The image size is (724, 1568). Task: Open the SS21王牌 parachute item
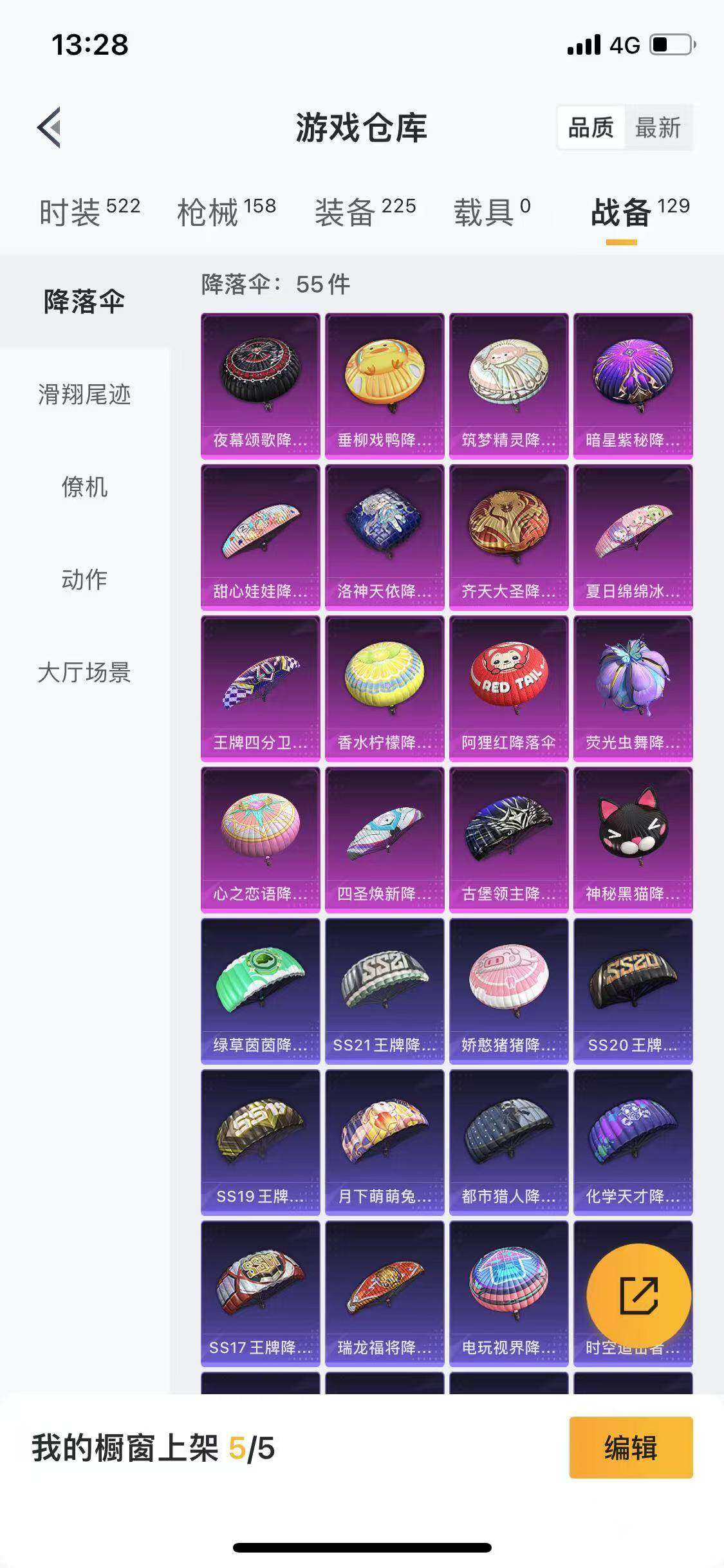coord(384,994)
